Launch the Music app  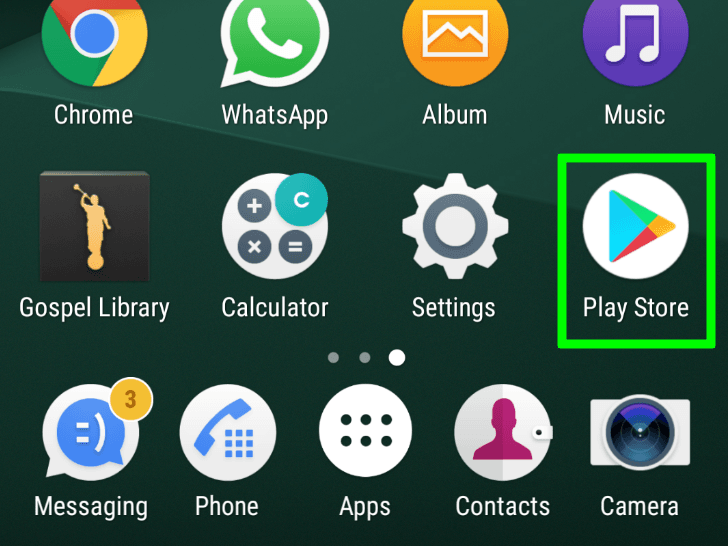[x=635, y=40]
